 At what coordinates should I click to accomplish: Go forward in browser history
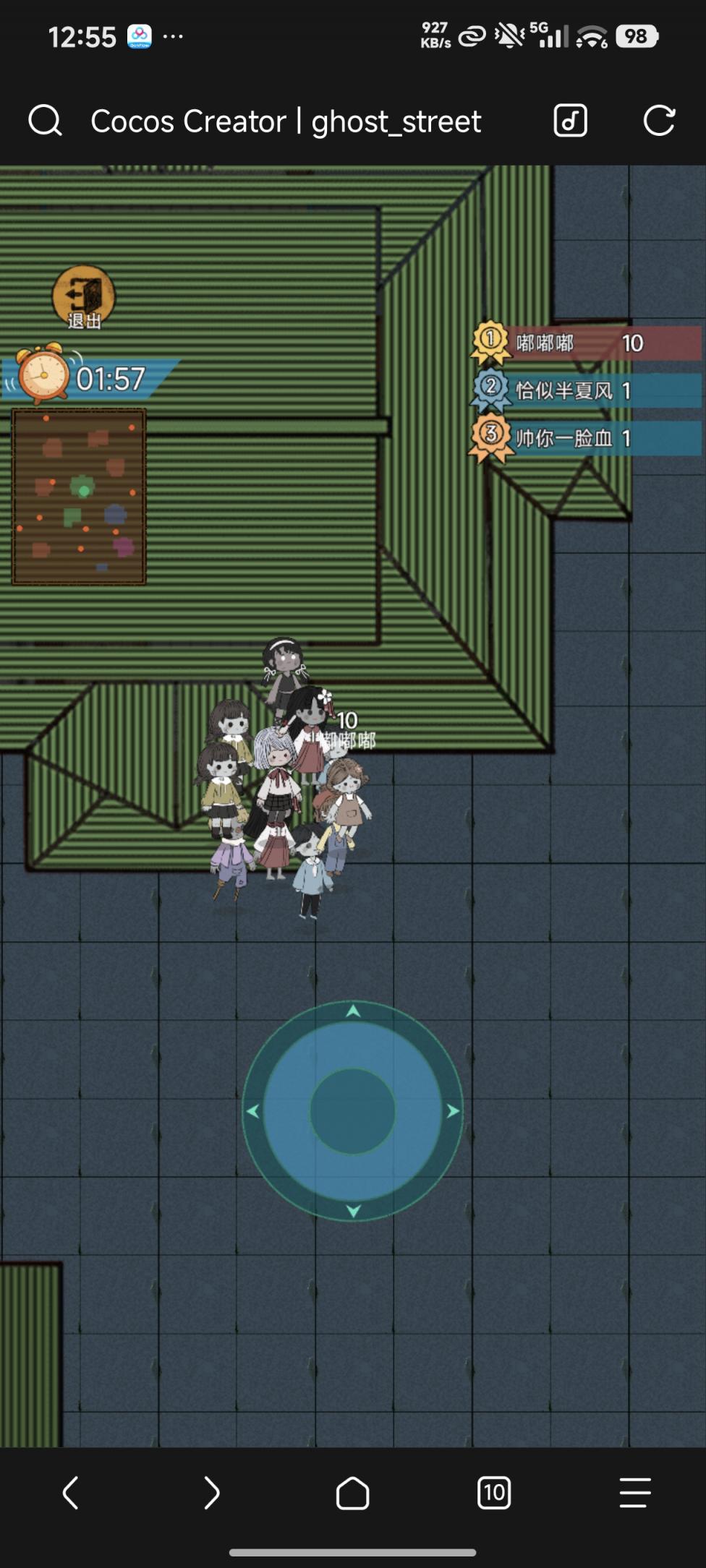[211, 1493]
